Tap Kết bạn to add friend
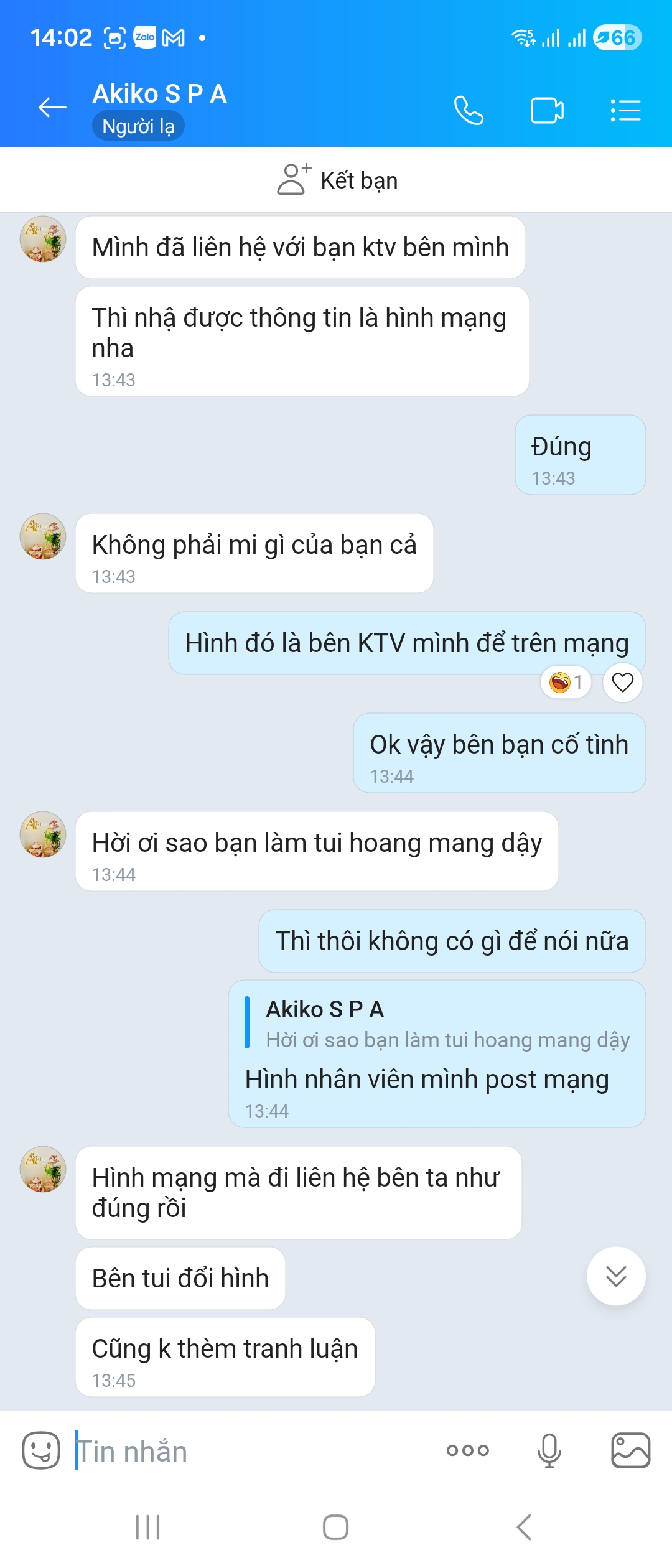This screenshot has width=672, height=1568. (337, 180)
